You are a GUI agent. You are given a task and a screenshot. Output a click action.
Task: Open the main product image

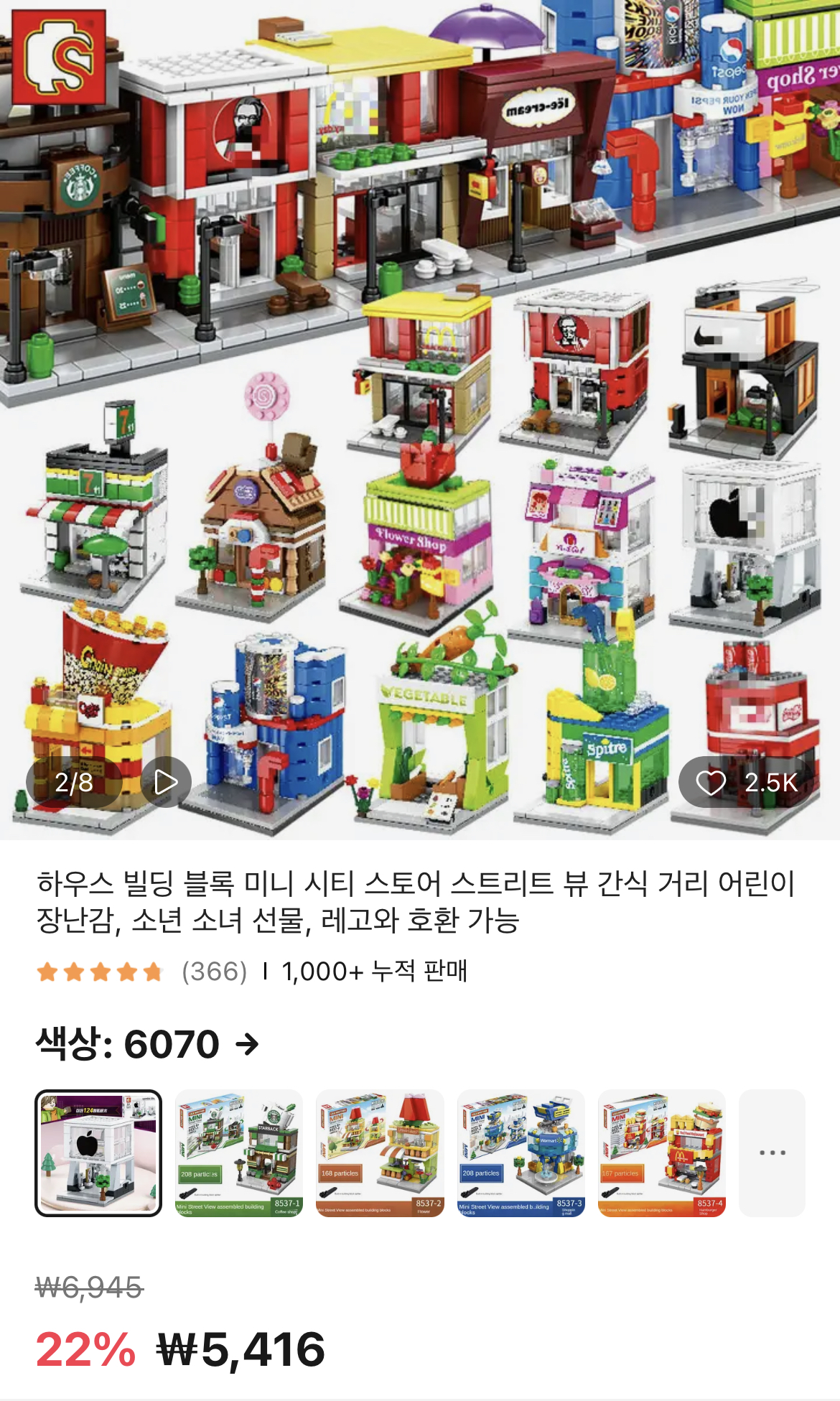420,420
